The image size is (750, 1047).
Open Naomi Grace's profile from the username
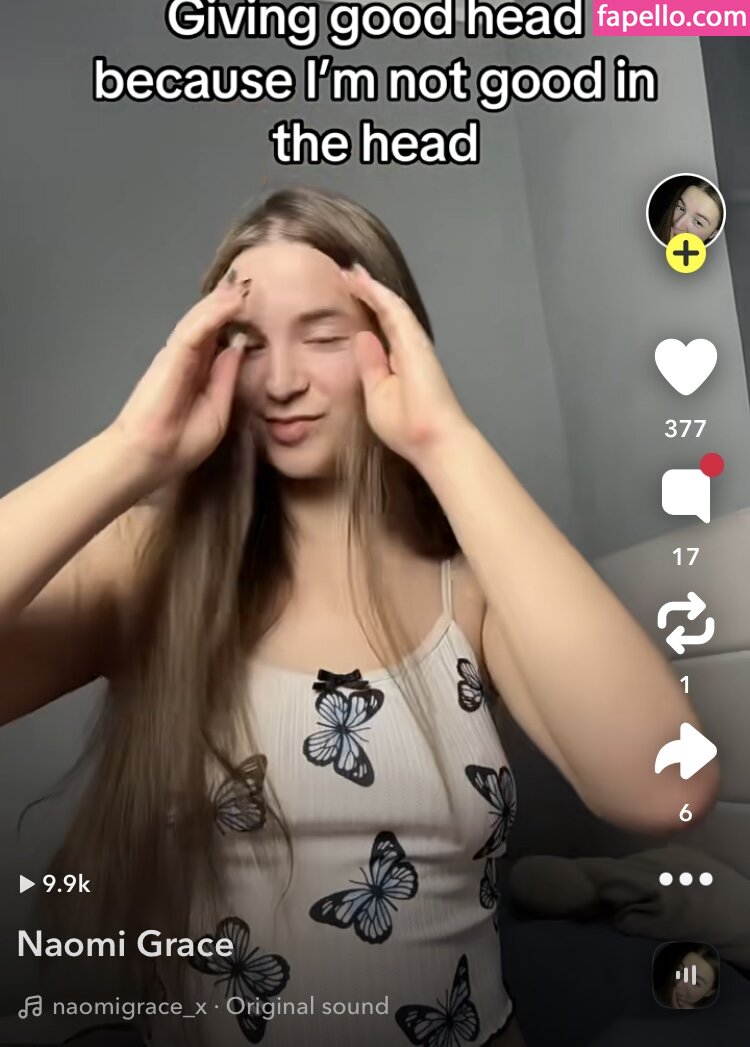[x=126, y=944]
